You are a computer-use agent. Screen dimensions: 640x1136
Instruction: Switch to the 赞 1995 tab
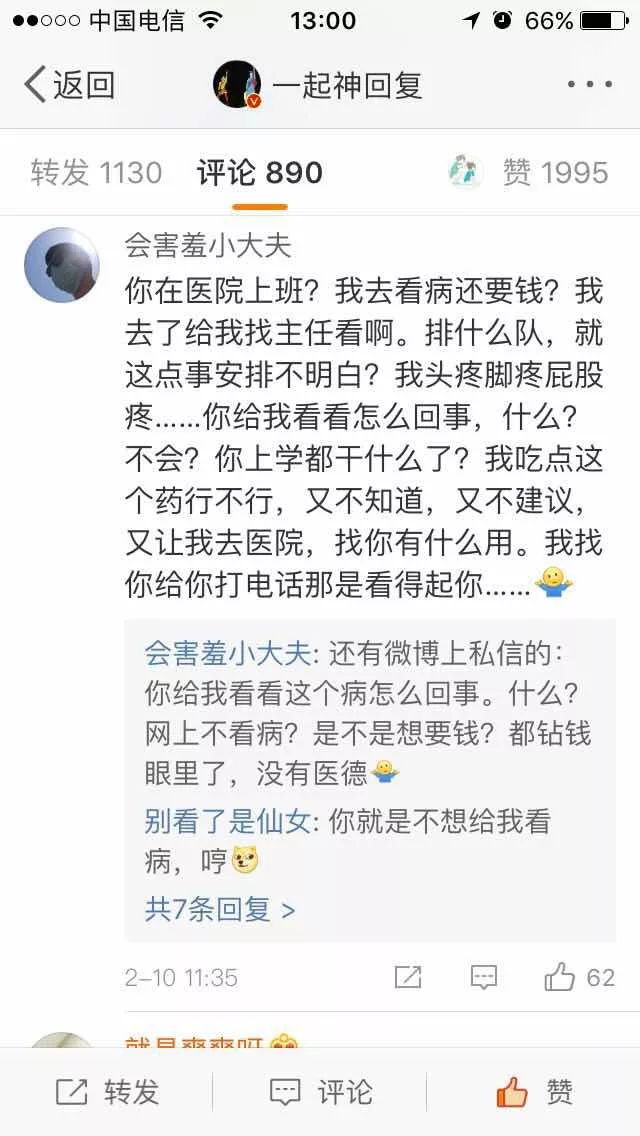(x=528, y=172)
